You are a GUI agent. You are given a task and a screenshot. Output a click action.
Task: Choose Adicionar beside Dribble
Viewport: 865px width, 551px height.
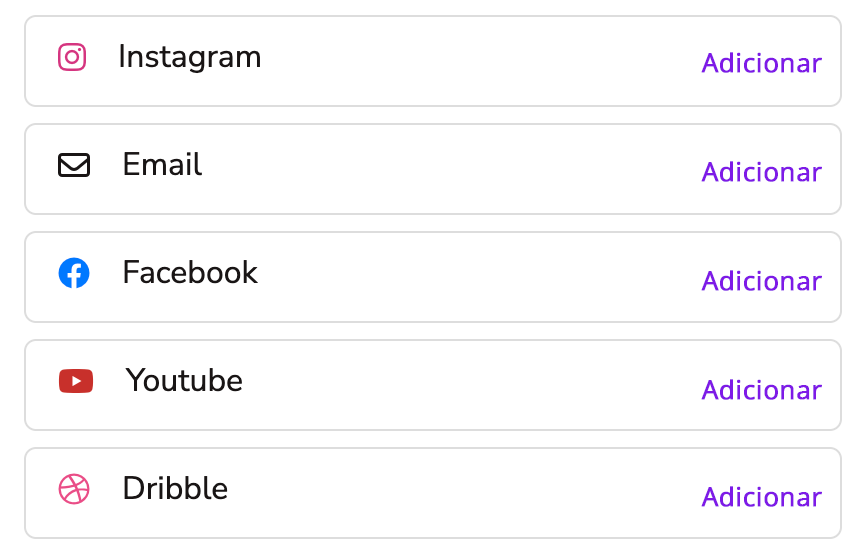761,497
